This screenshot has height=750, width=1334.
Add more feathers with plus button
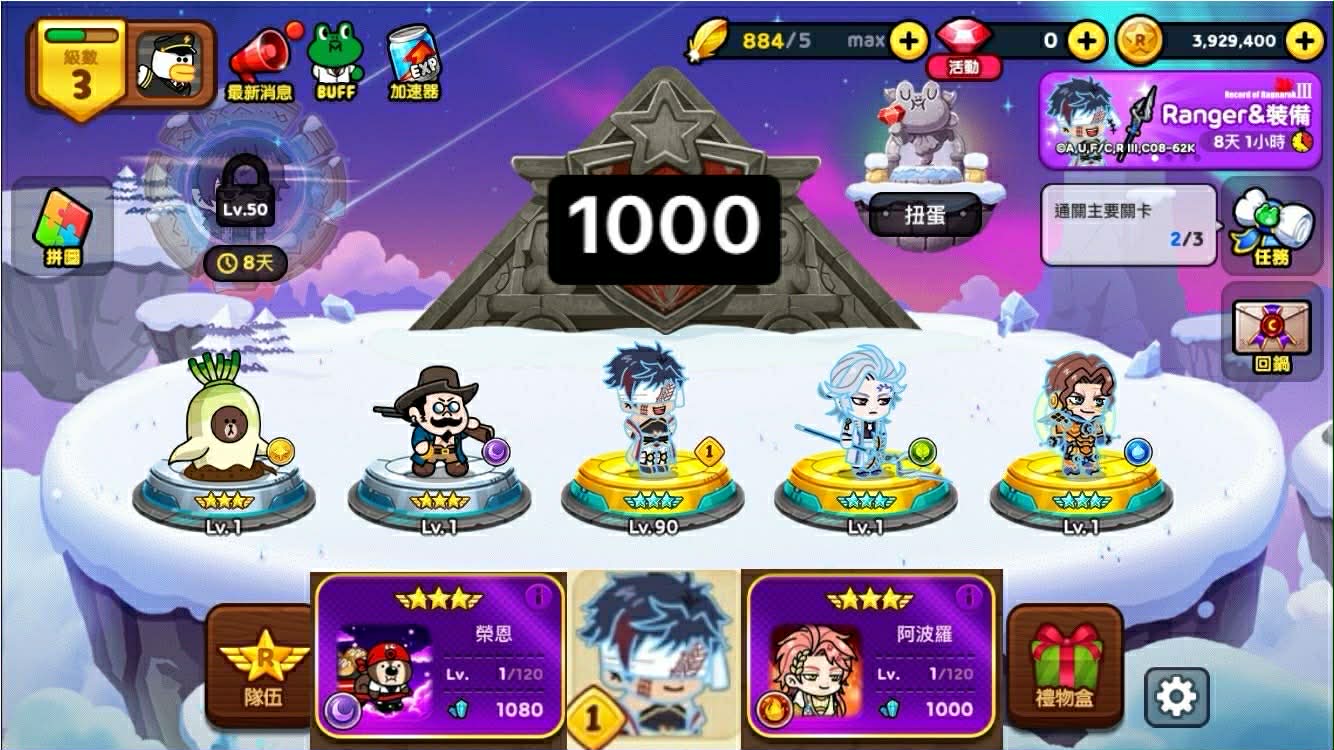[908, 41]
